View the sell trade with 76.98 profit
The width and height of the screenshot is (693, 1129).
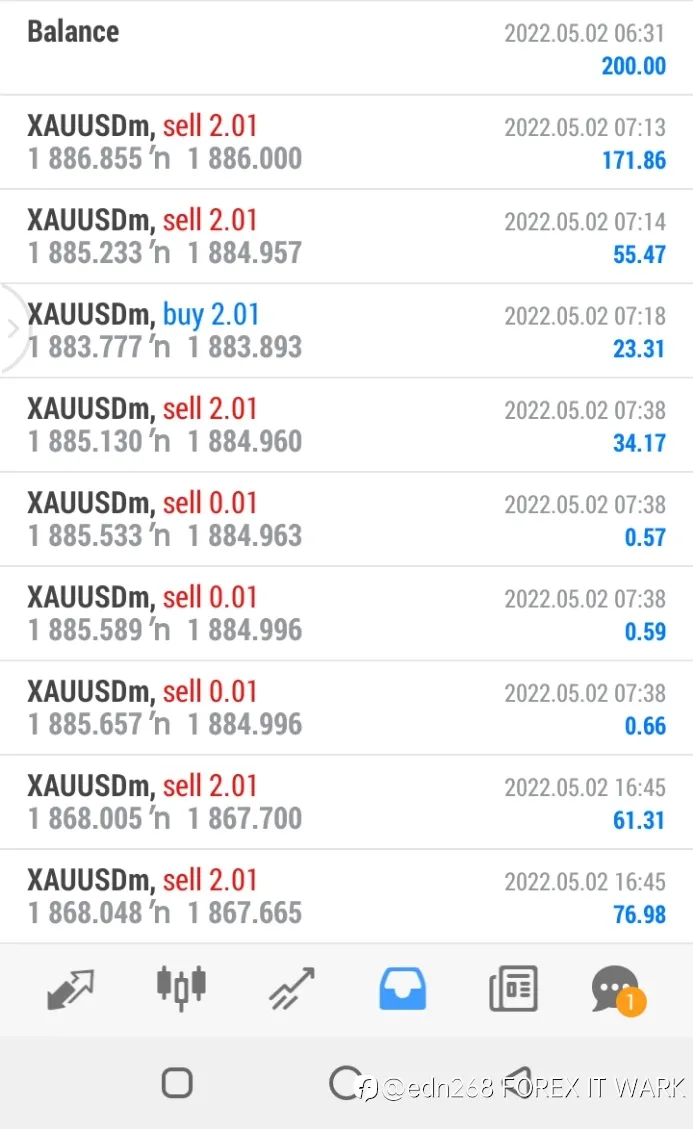pyautogui.click(x=346, y=897)
